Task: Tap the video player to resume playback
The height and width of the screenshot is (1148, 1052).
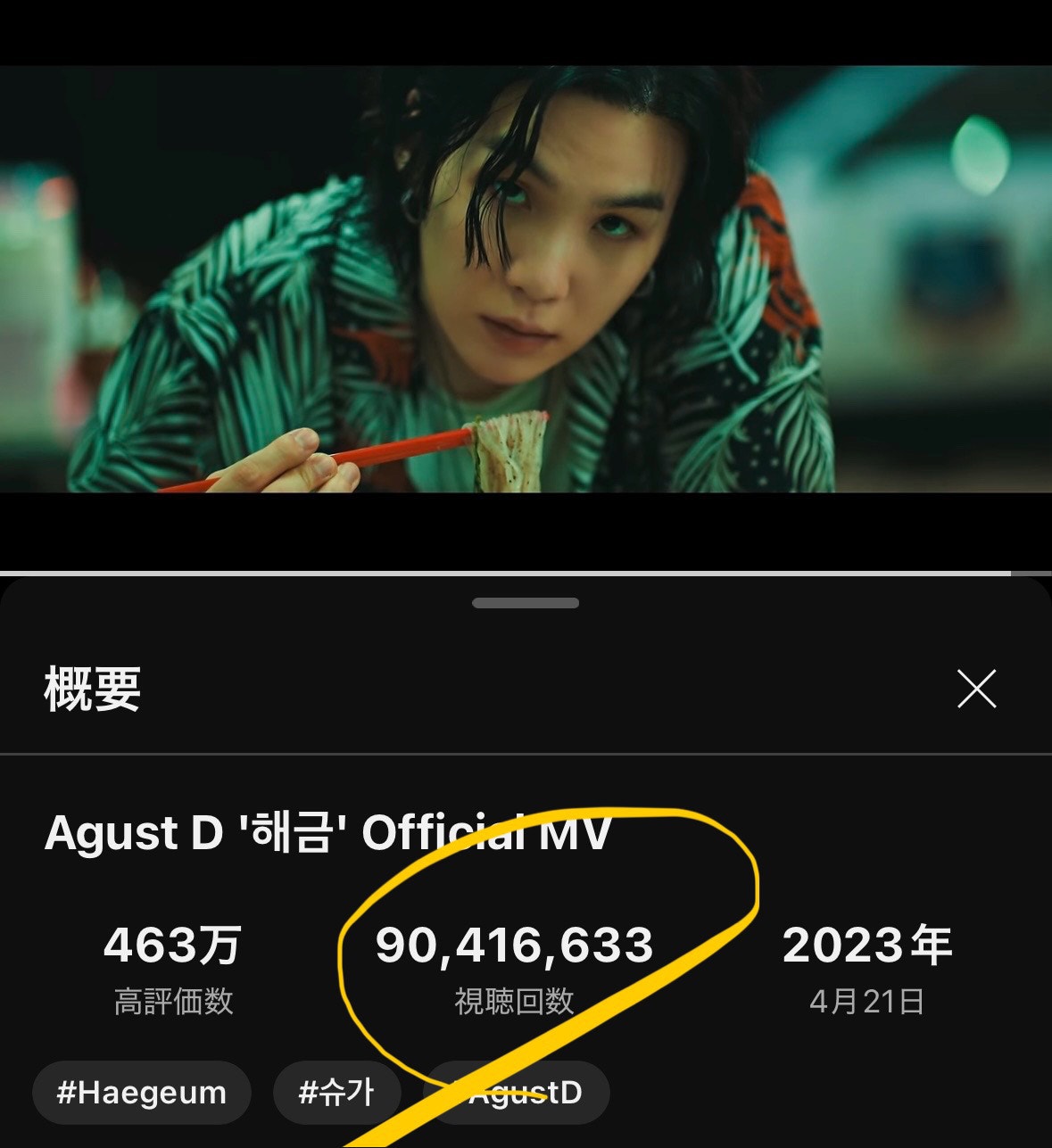Action: point(526,285)
